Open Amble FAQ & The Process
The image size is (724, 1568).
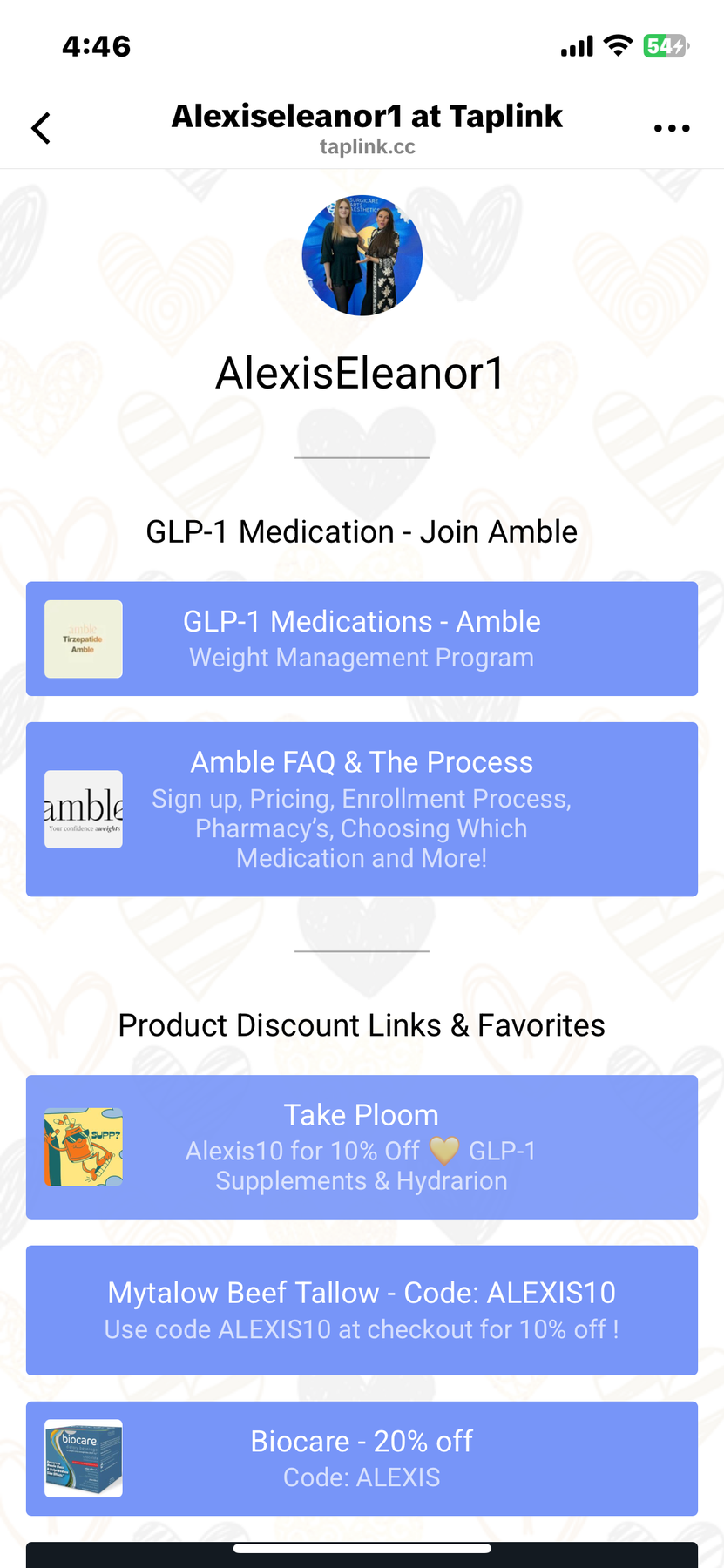[362, 809]
